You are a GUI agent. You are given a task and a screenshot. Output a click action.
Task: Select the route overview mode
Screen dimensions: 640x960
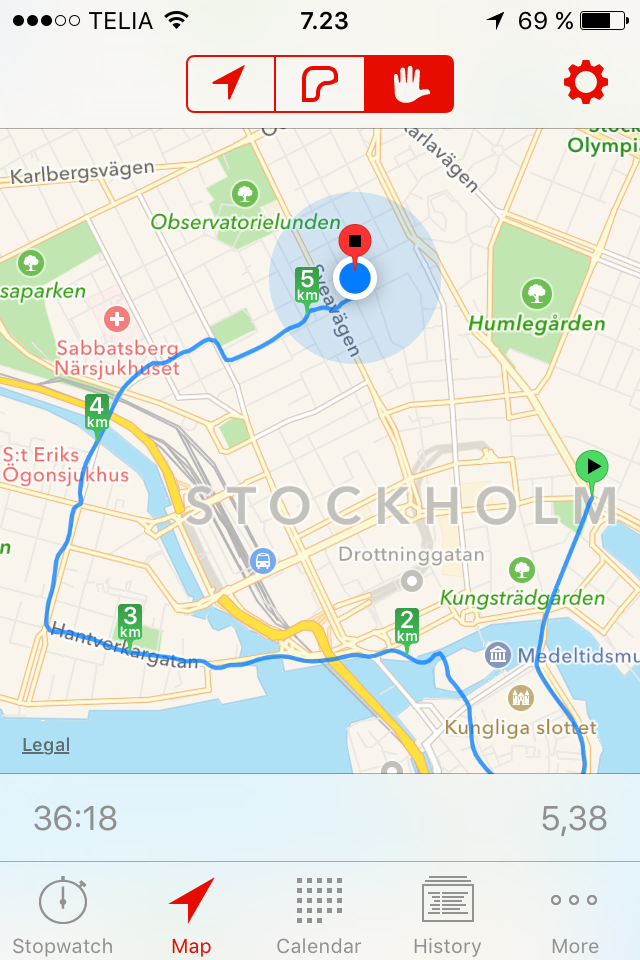(x=320, y=84)
